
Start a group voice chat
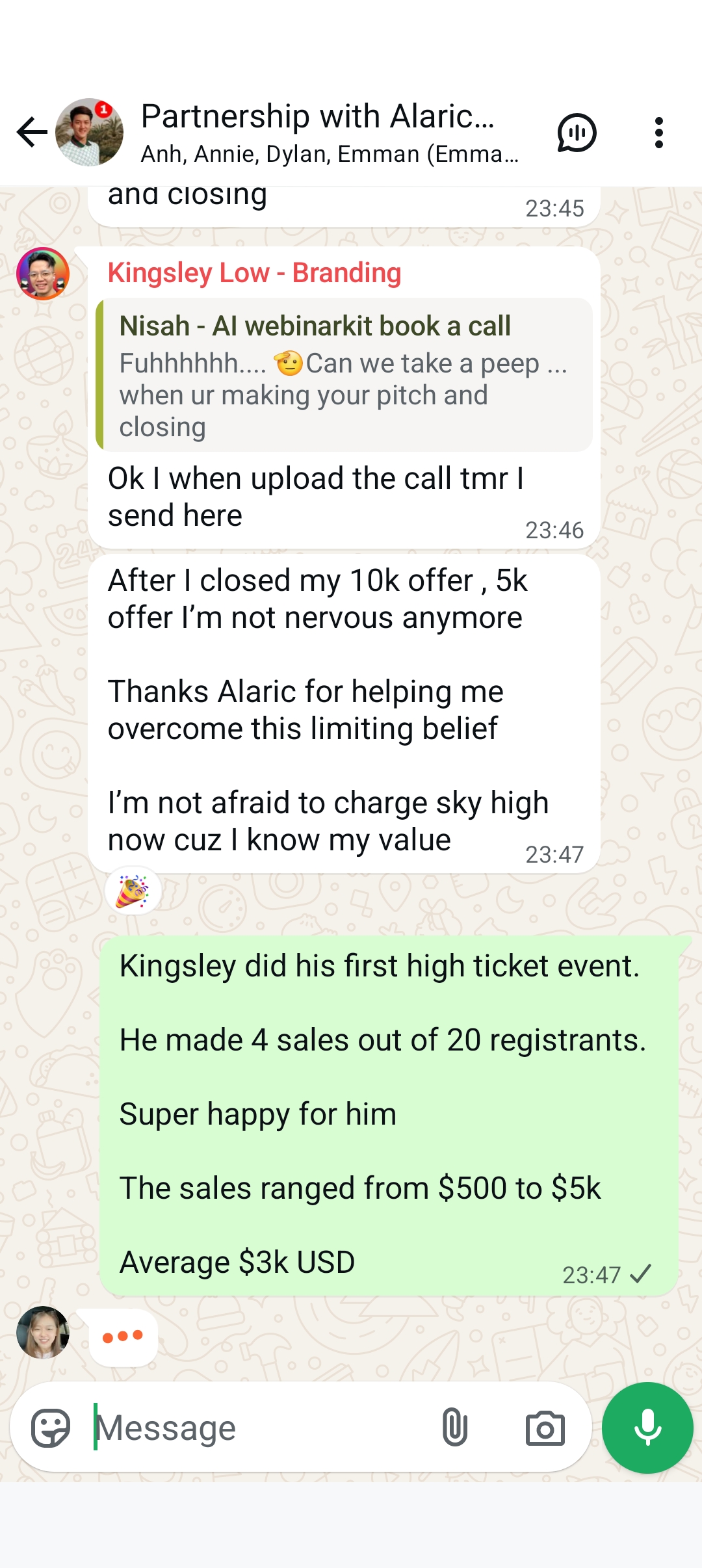(x=577, y=133)
